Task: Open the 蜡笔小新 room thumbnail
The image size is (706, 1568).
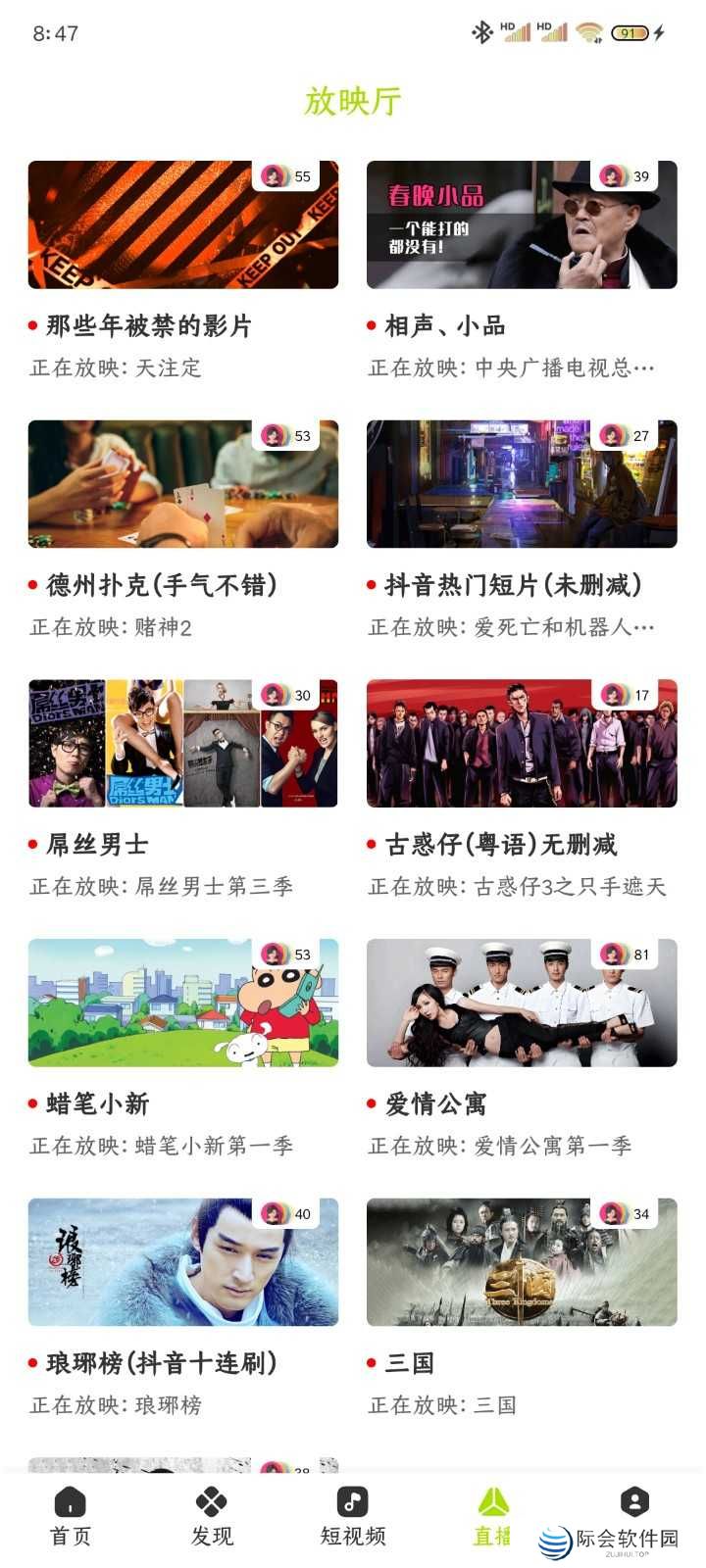Action: [x=182, y=1004]
